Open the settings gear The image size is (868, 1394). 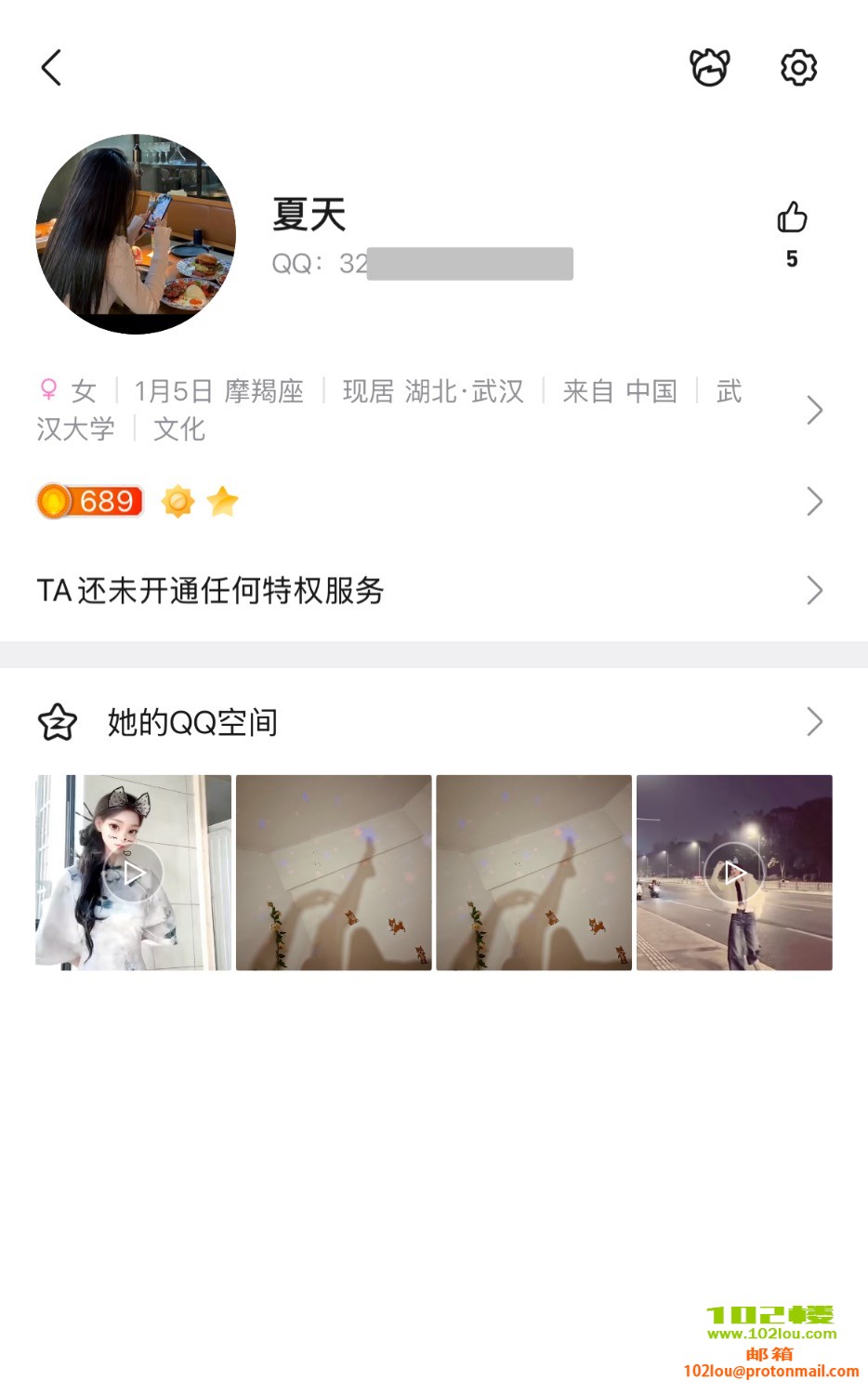pyautogui.click(x=798, y=68)
